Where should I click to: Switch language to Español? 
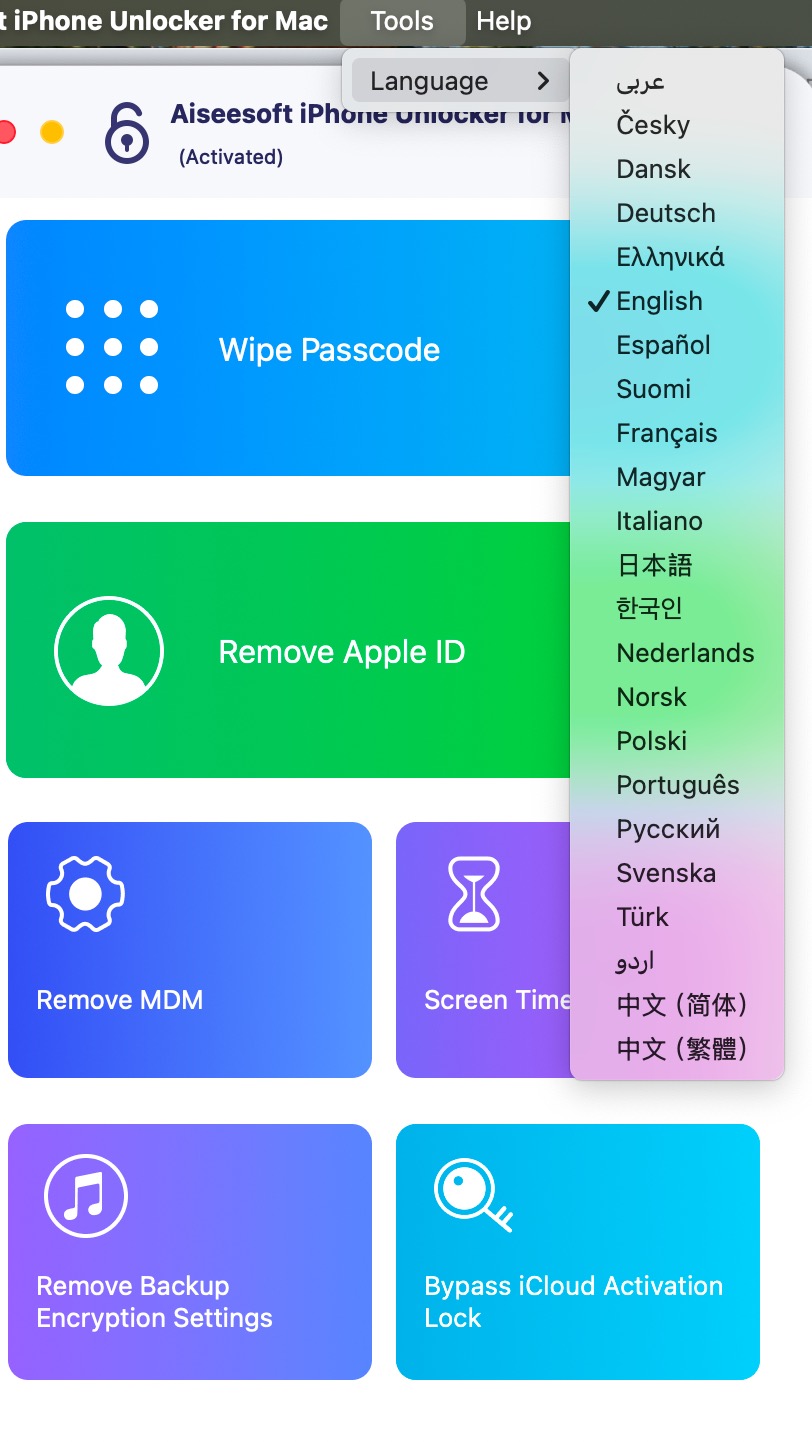coord(663,345)
